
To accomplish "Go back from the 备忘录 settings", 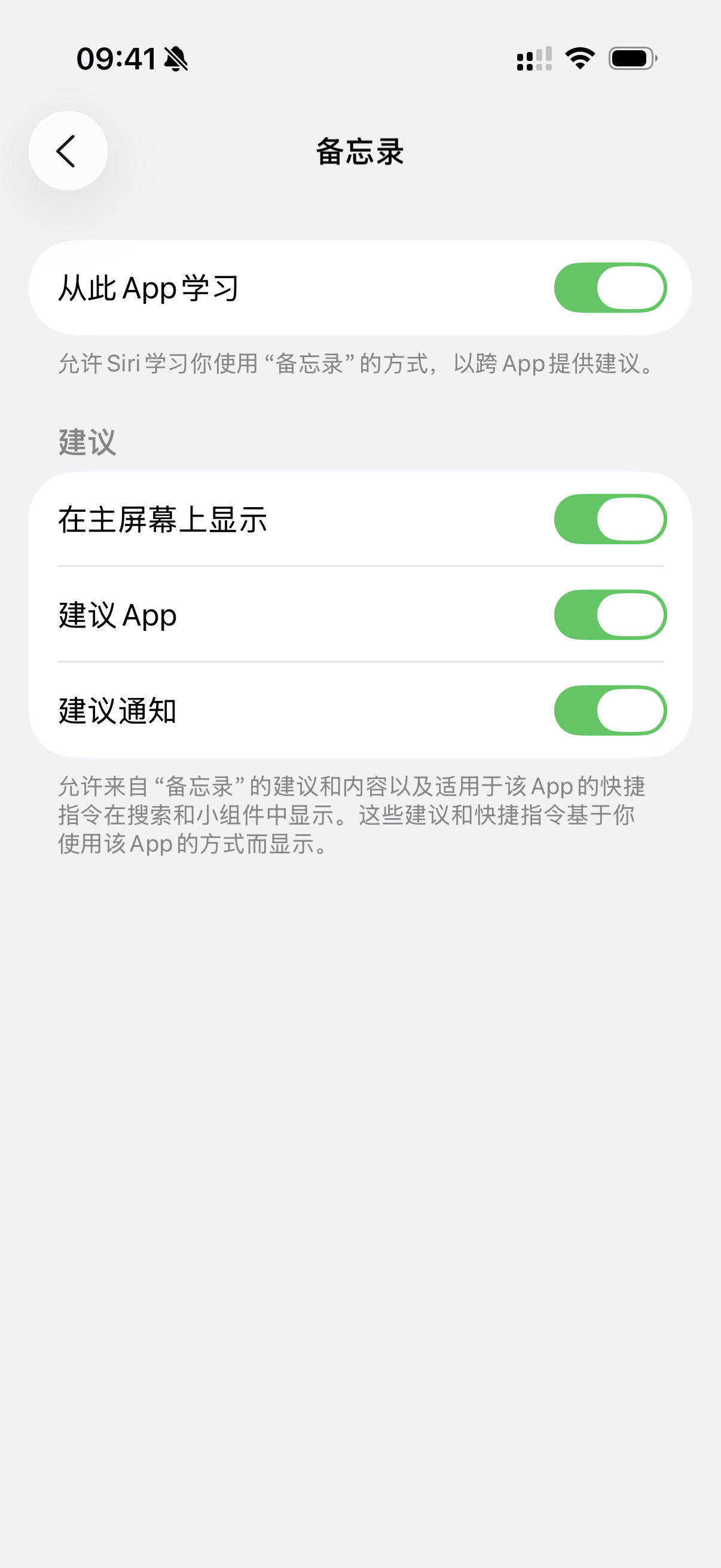I will (x=68, y=151).
